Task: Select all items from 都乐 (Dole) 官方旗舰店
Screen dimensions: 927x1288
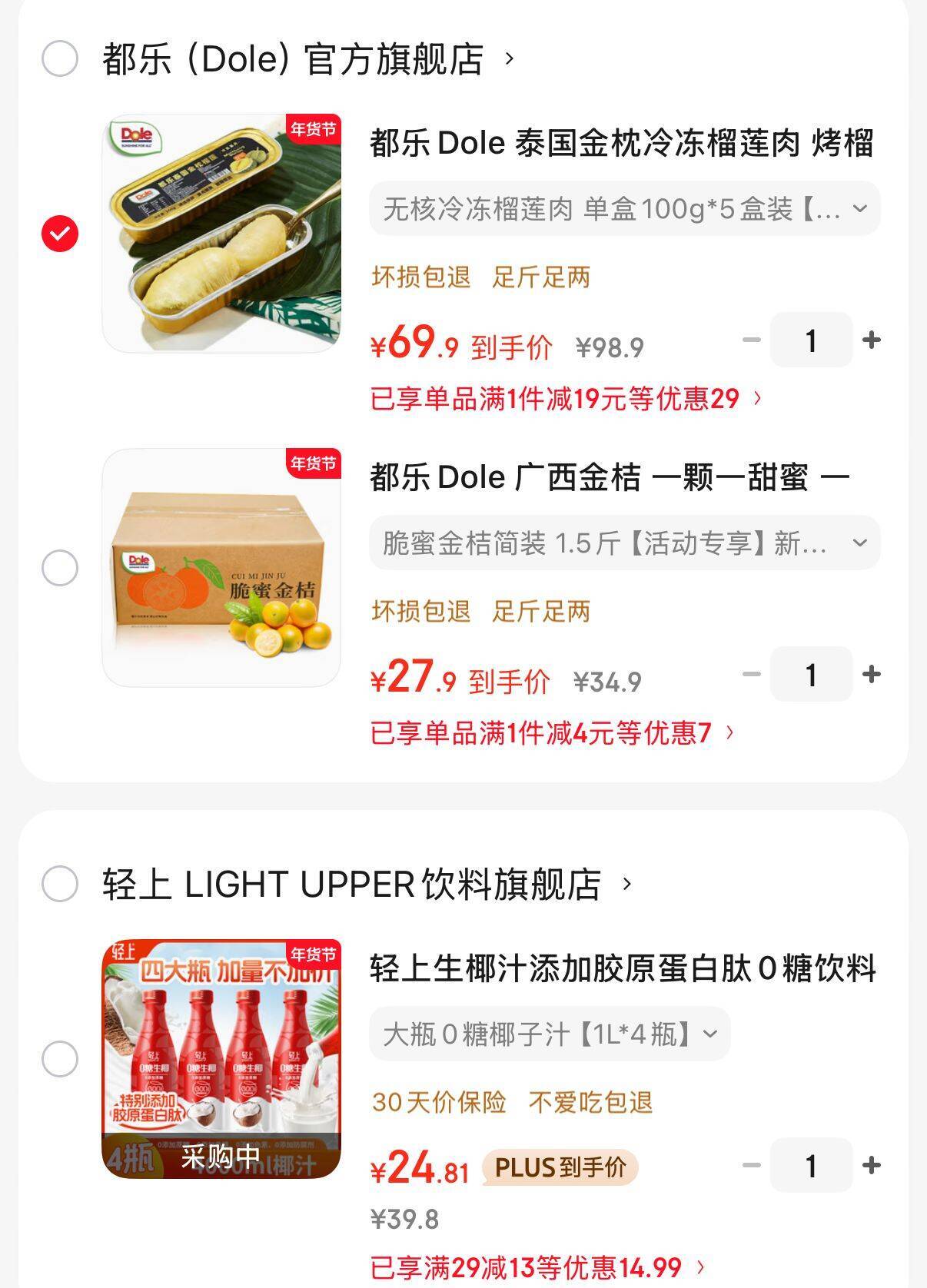Action: [60, 59]
